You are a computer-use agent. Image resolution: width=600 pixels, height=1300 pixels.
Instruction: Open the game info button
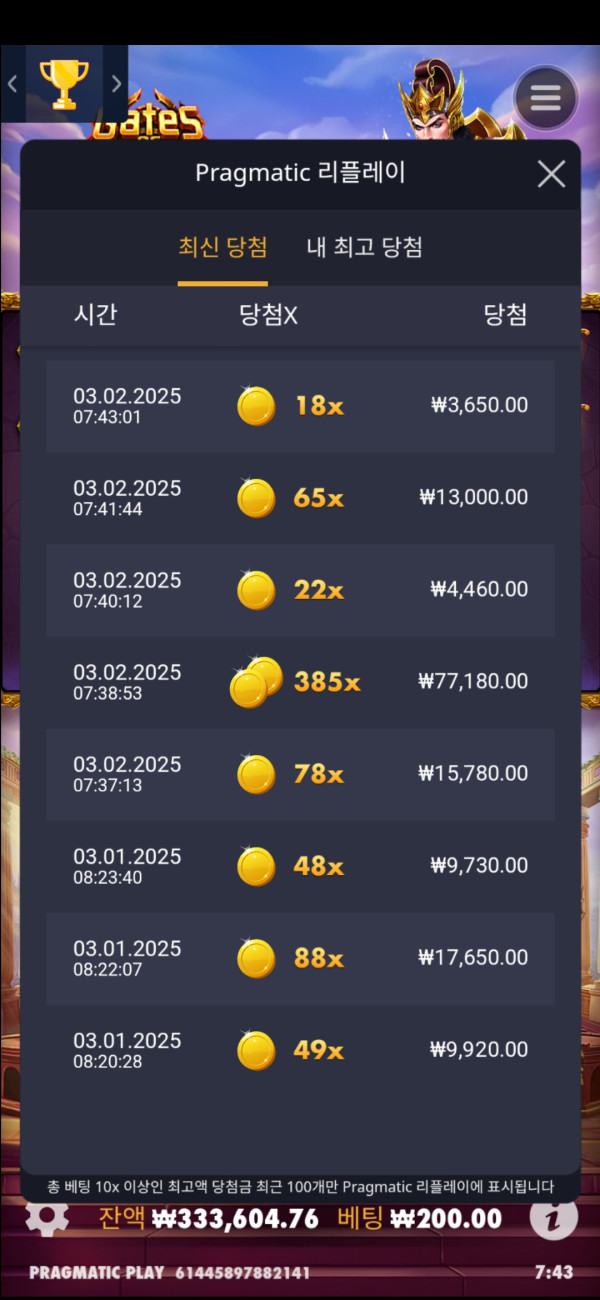coord(553,1217)
